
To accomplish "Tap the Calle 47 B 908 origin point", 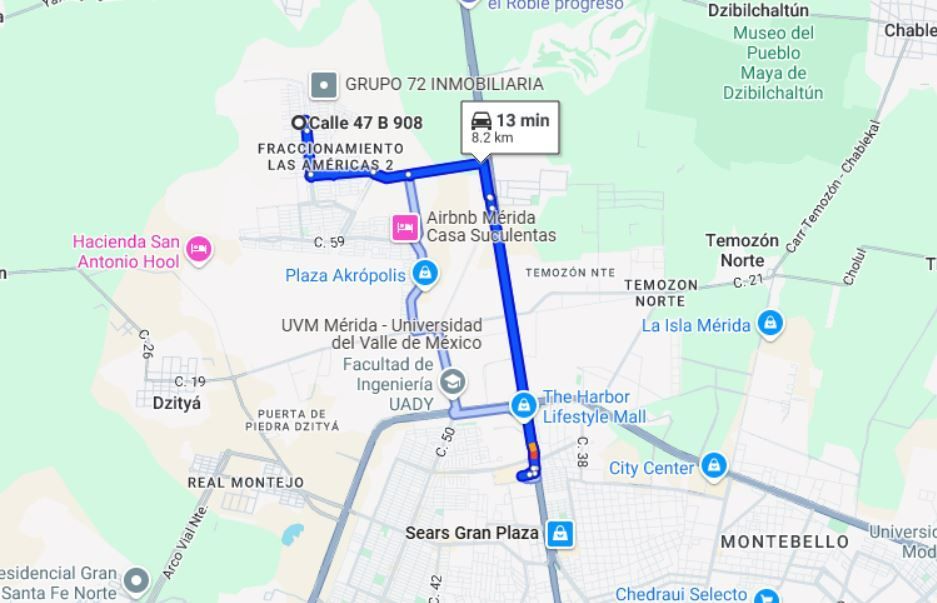I will point(298,123).
